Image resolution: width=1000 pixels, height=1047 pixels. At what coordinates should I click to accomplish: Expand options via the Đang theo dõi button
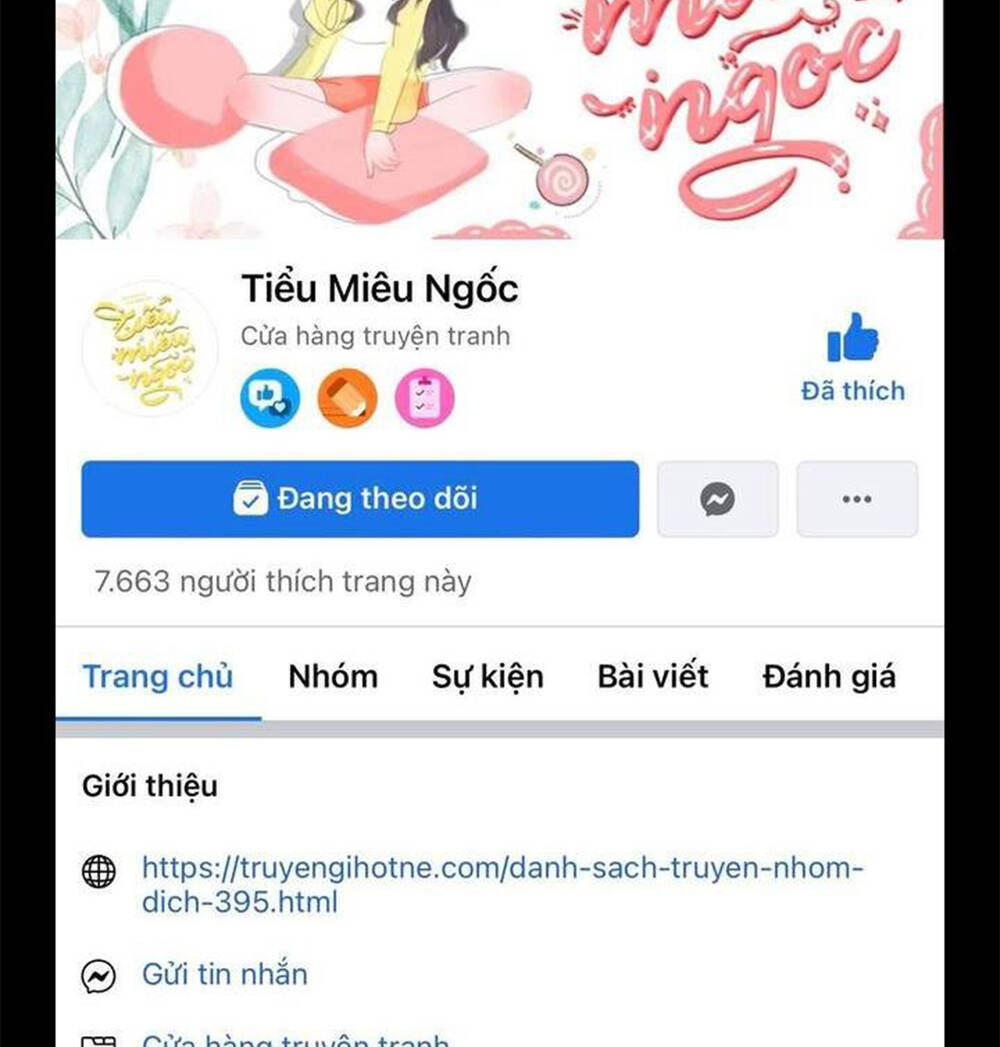tap(358, 499)
